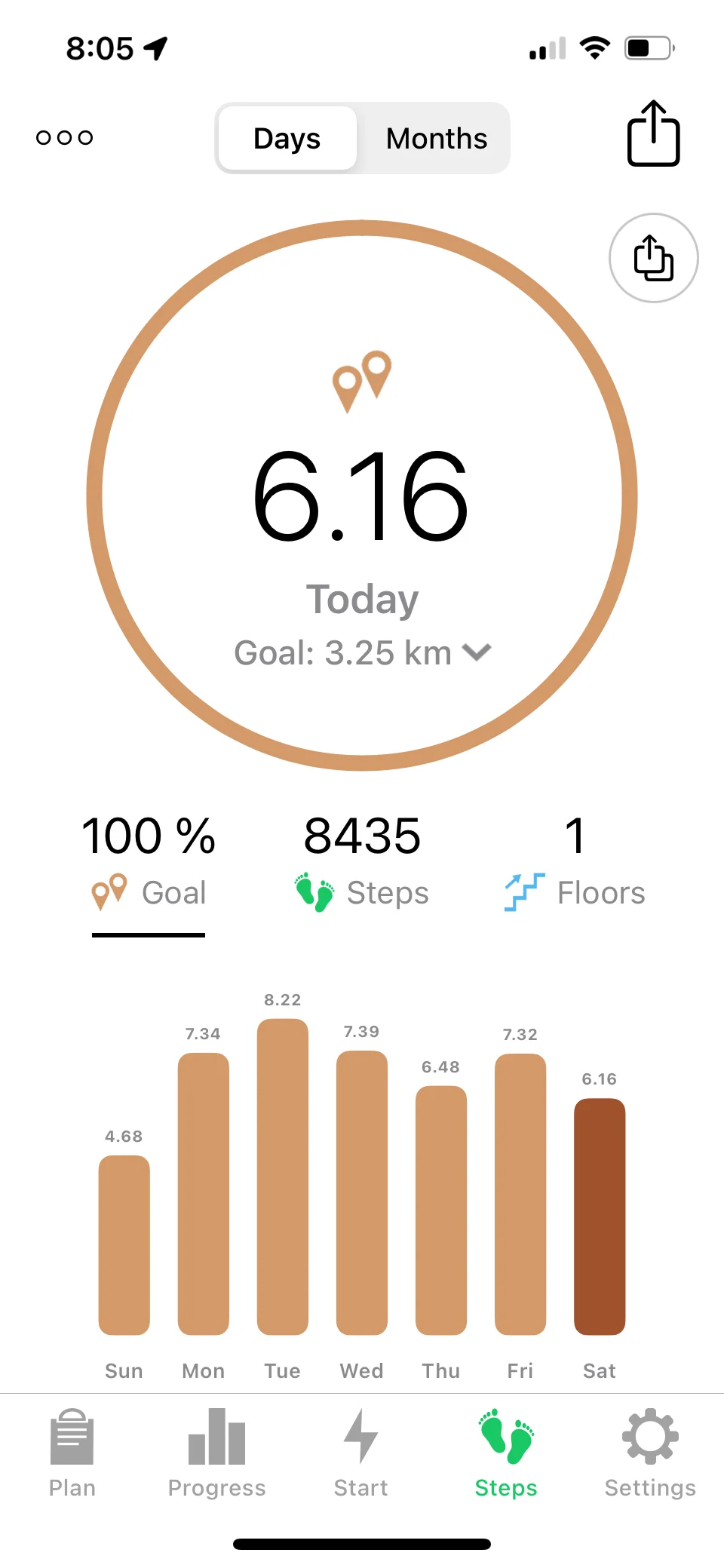This screenshot has width=724, height=1568.
Task: Show the 8435 Steps metric
Action: click(x=362, y=862)
